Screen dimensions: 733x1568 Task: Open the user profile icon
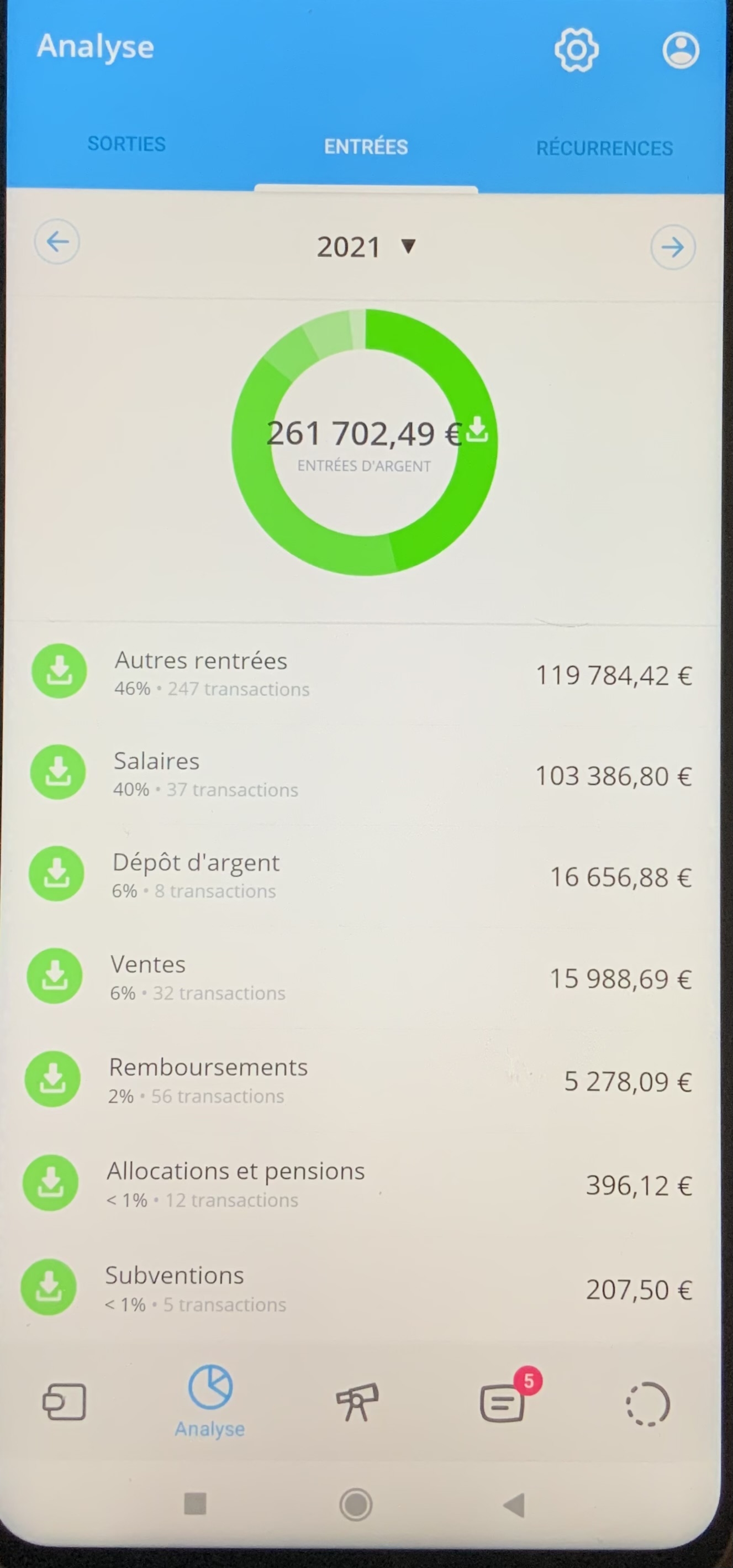click(x=680, y=50)
